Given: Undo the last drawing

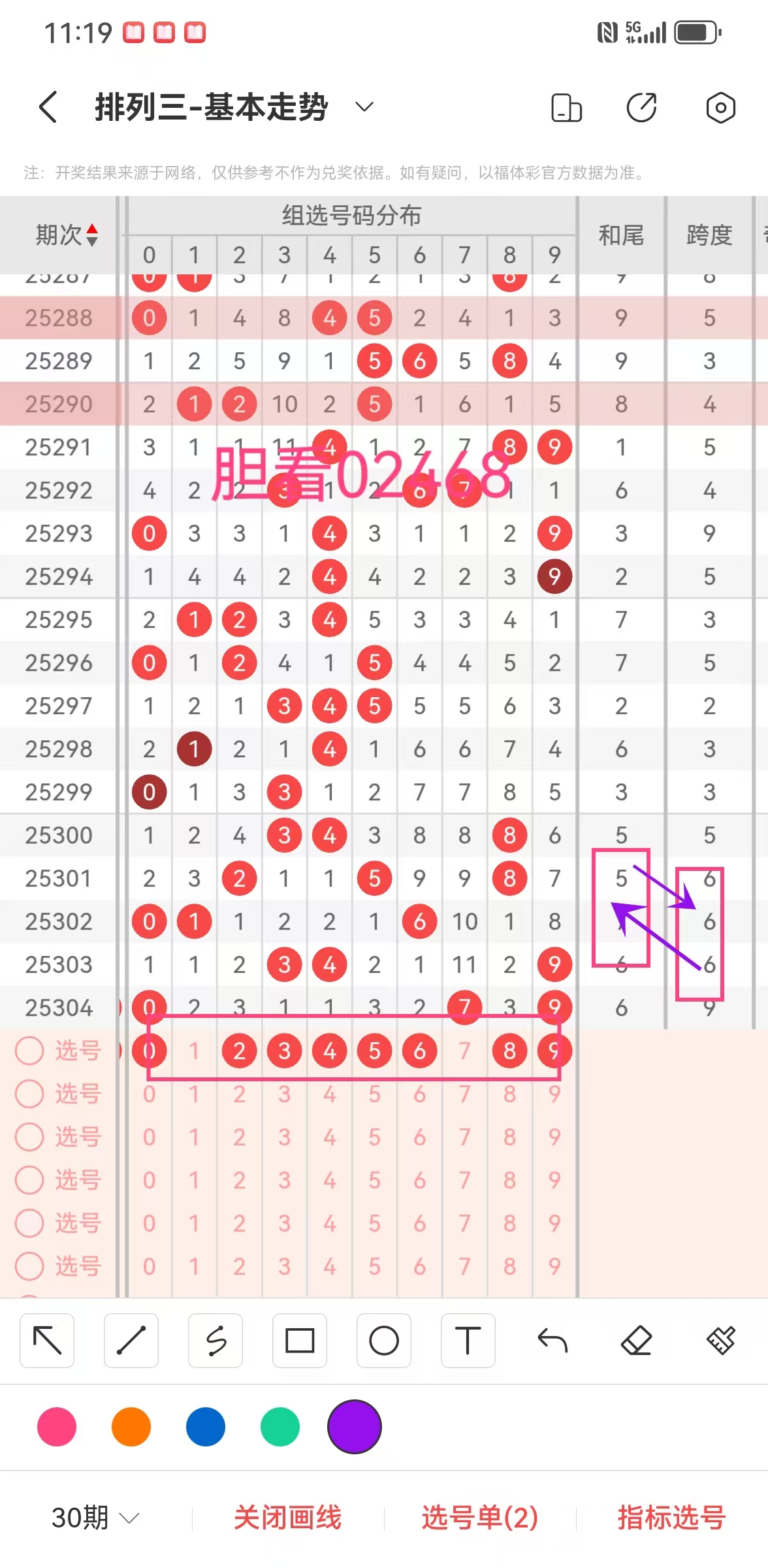Looking at the screenshot, I should click(x=552, y=1341).
